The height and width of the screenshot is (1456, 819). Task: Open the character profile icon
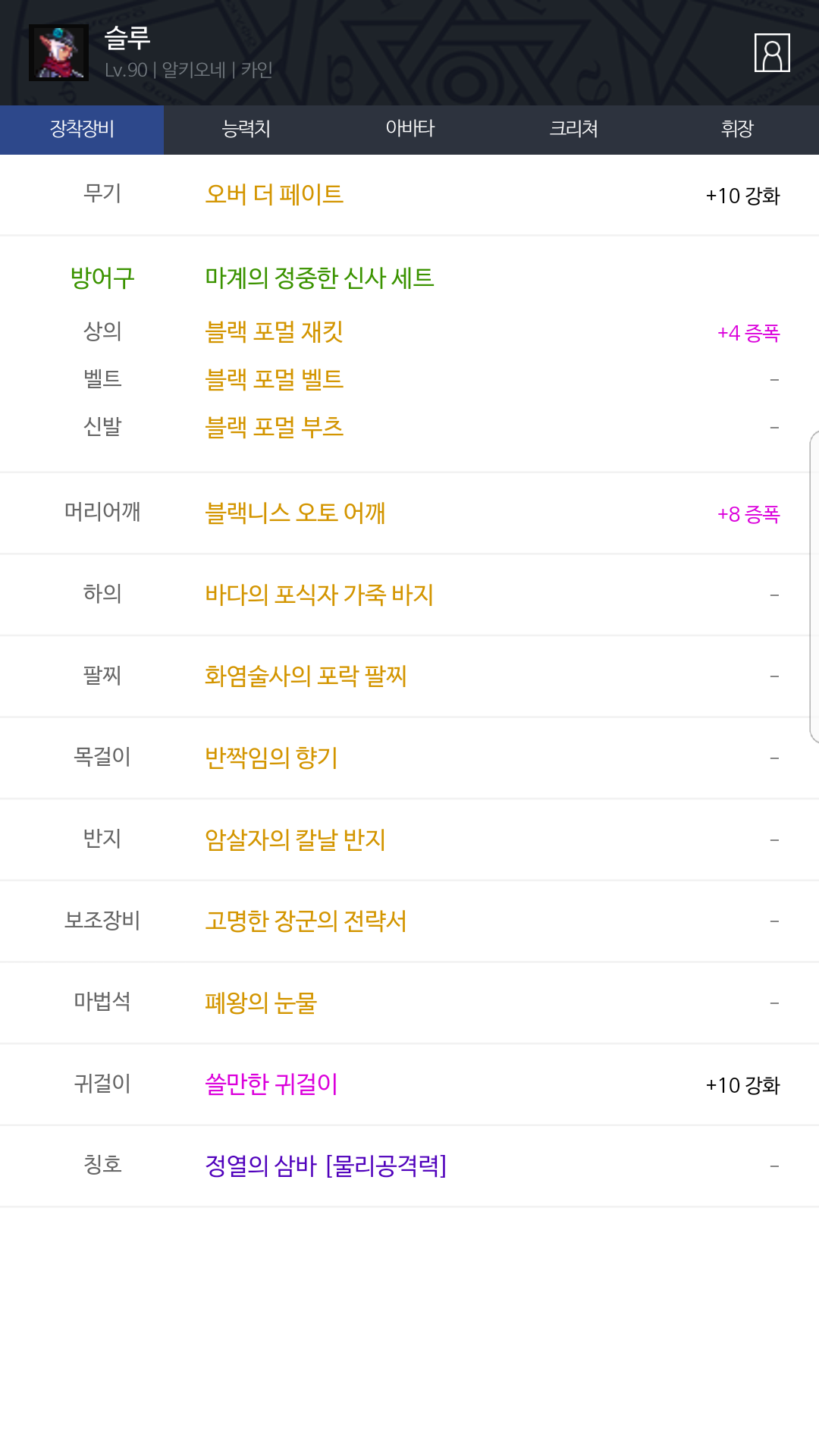772,52
